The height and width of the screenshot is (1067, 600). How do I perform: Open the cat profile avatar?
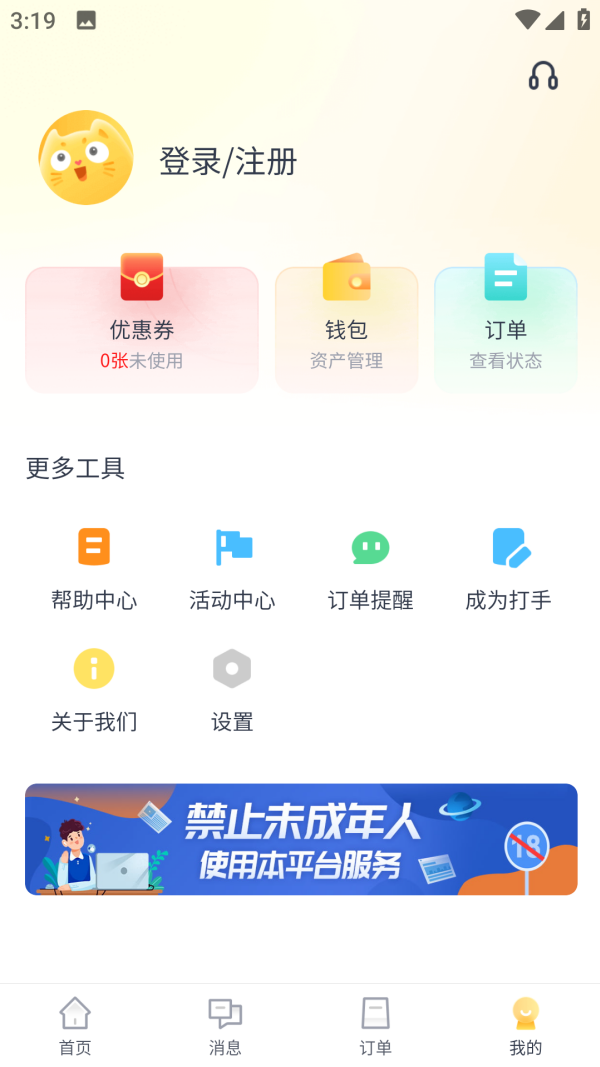86,158
